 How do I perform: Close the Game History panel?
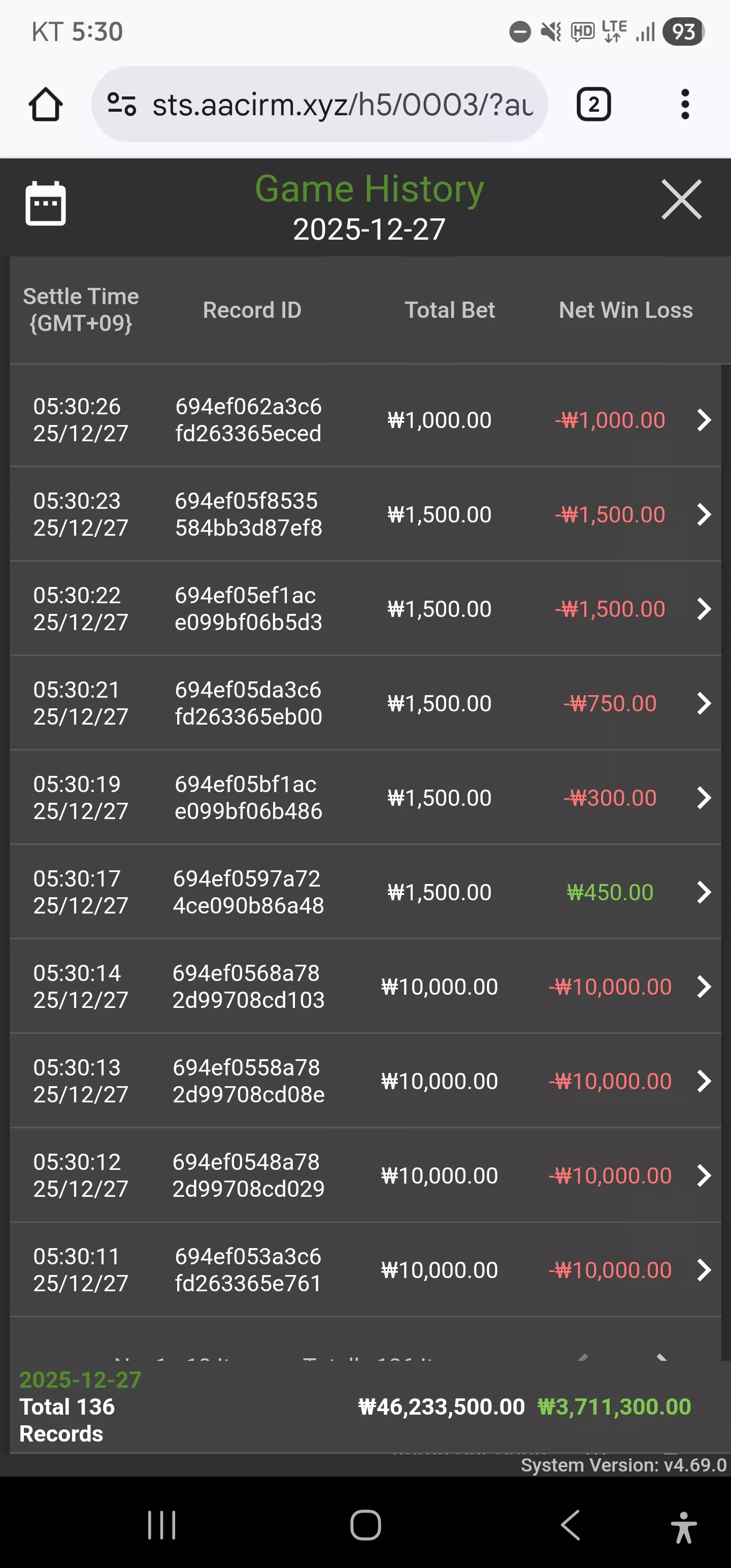tap(681, 199)
